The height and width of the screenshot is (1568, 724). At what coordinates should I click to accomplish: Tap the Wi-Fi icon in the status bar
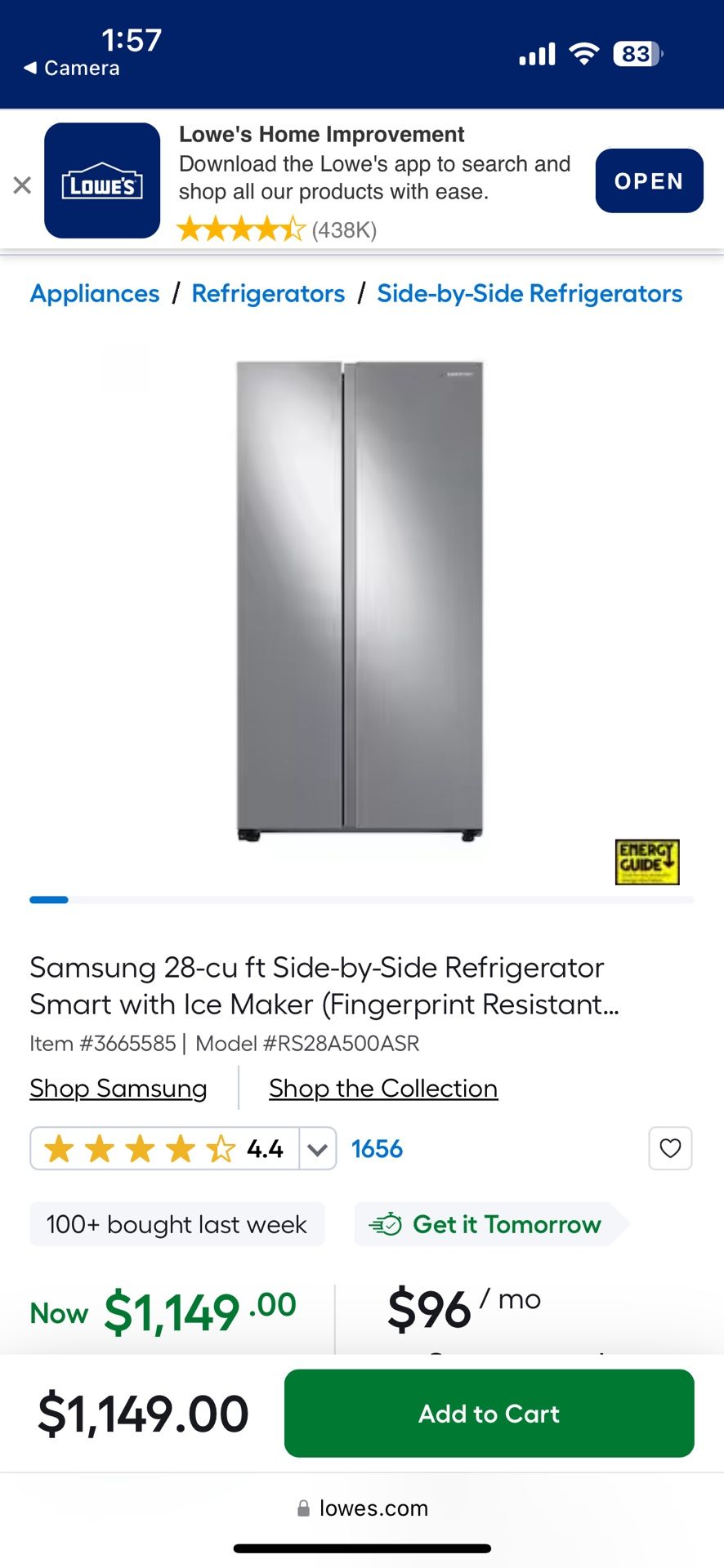tap(585, 52)
